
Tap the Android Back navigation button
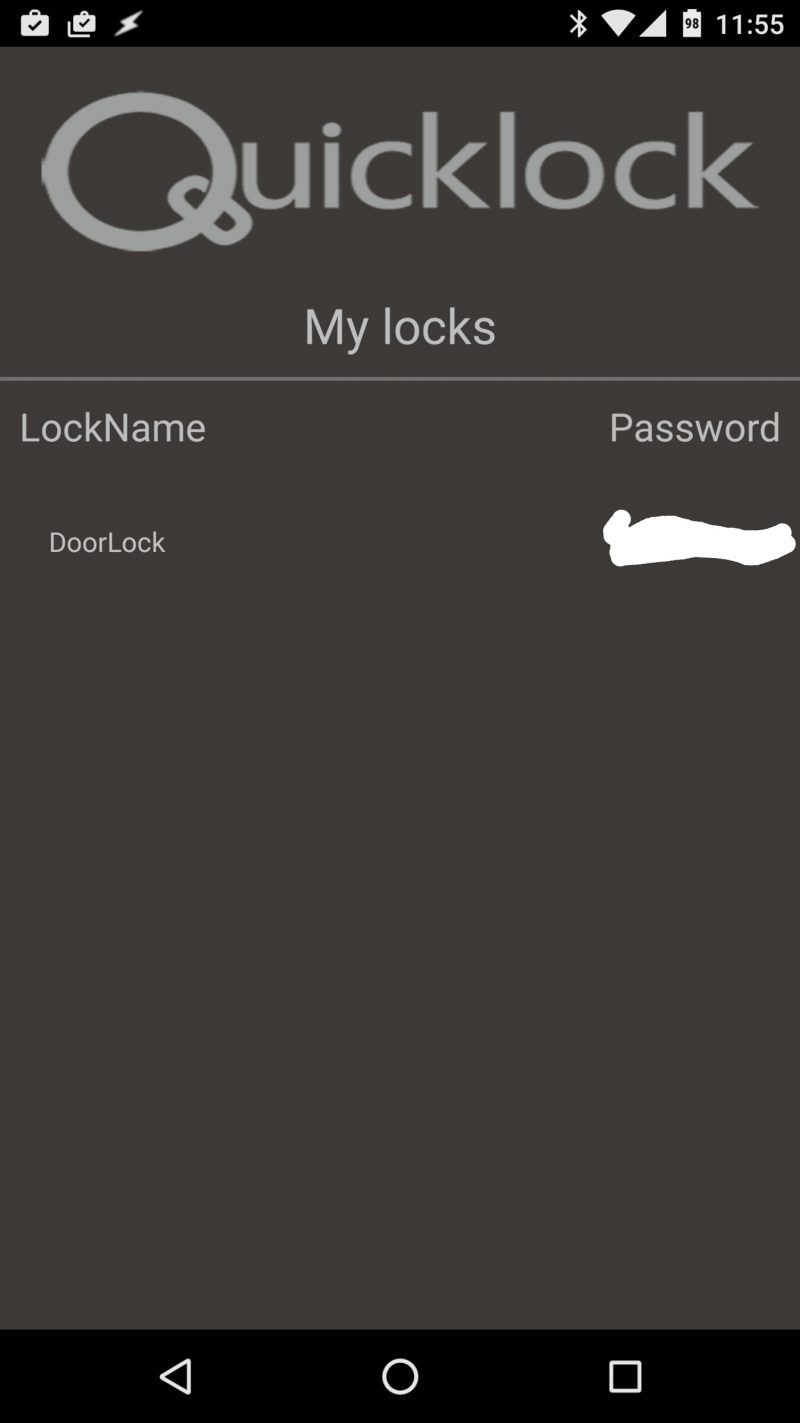coord(176,1377)
